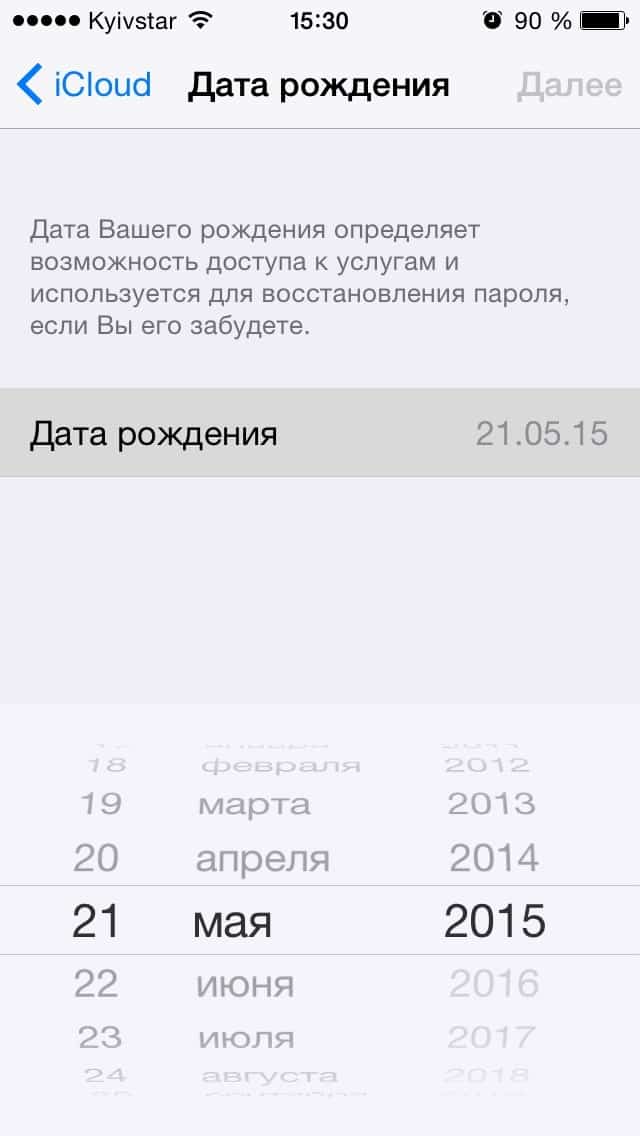
Task: Select year 2014 in the picker
Action: click(494, 859)
